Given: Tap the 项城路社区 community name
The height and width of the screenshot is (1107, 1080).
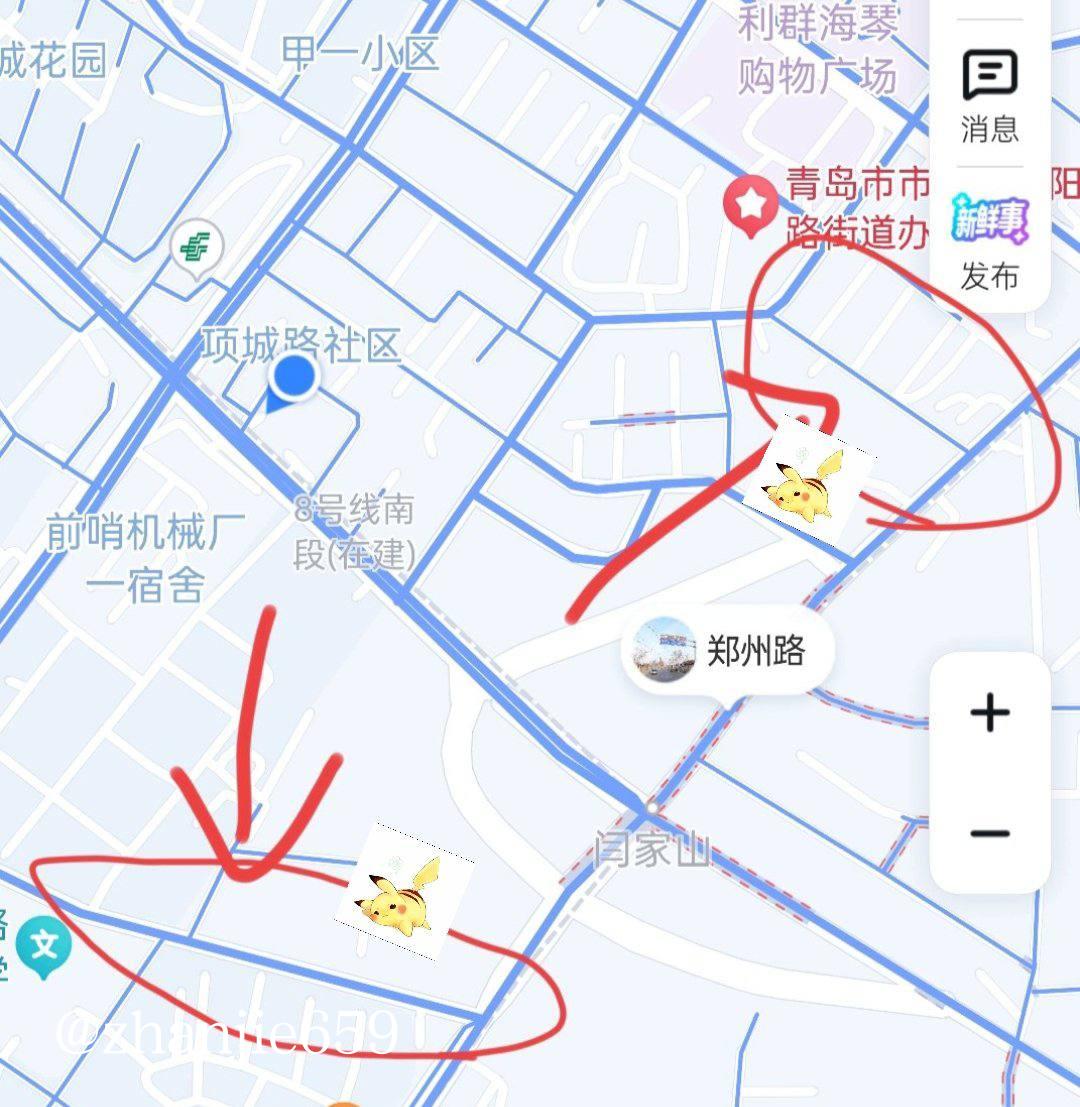Looking at the screenshot, I should pyautogui.click(x=300, y=341).
